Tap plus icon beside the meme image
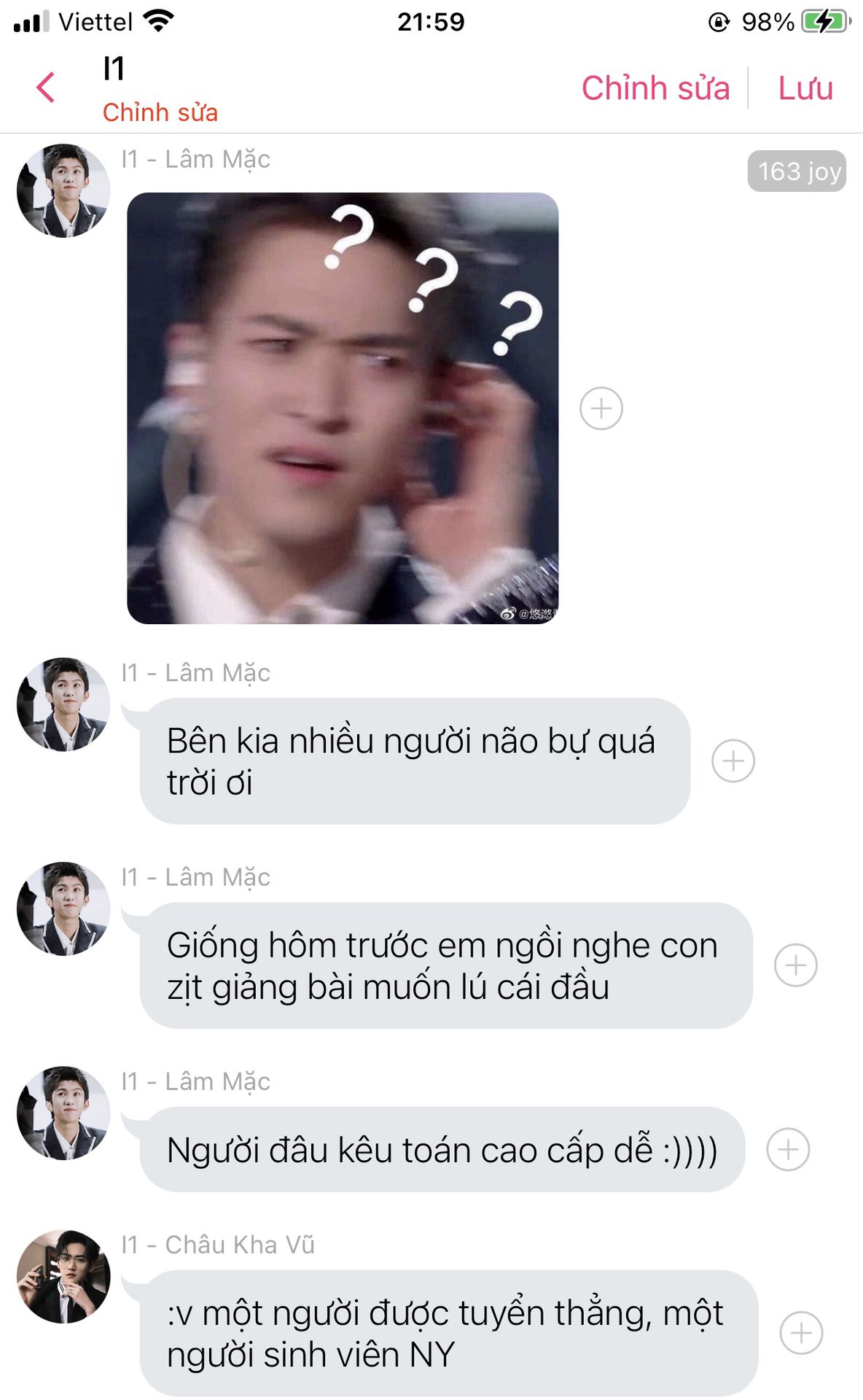The image size is (863, 1400). click(601, 408)
